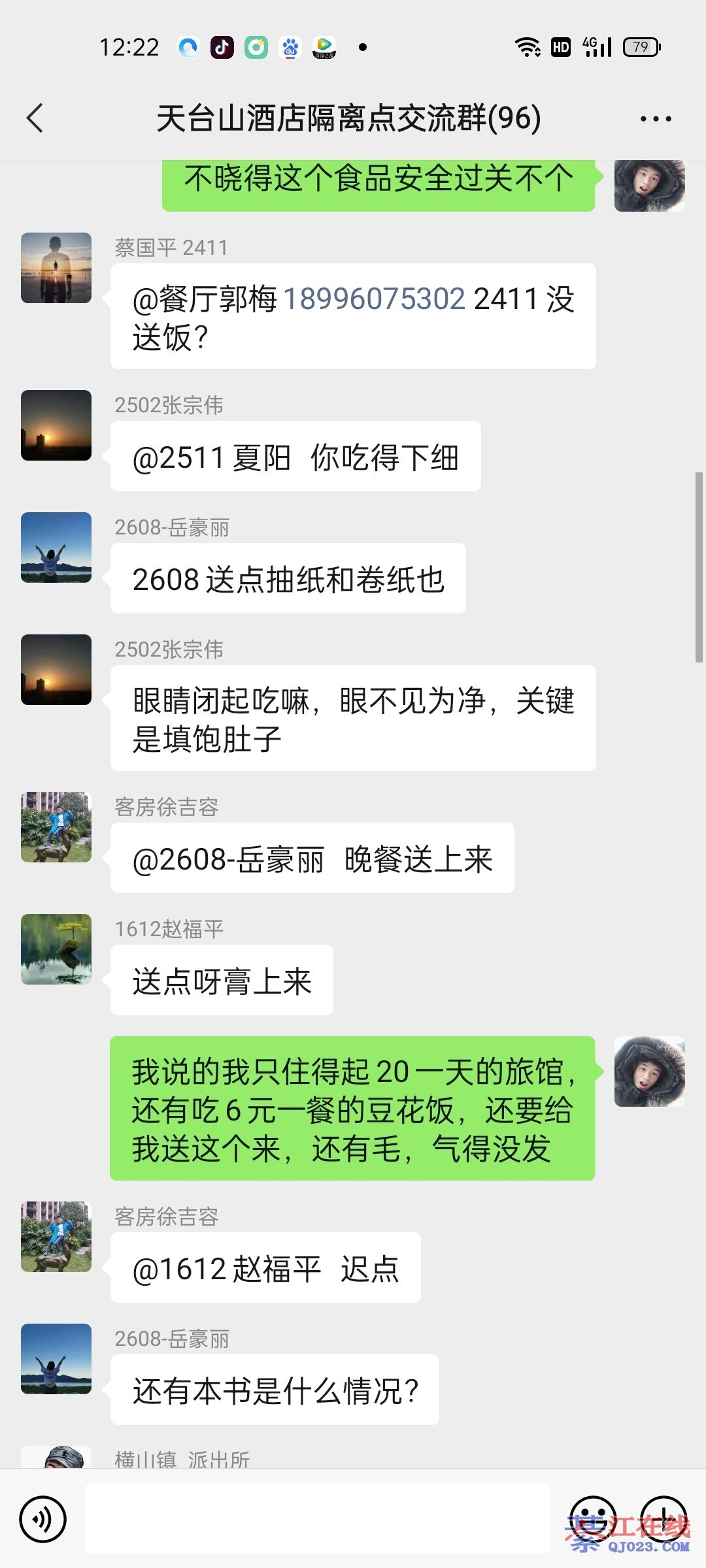Focus the message text field
Image resolution: width=706 pixels, height=1568 pixels.
point(317,1518)
